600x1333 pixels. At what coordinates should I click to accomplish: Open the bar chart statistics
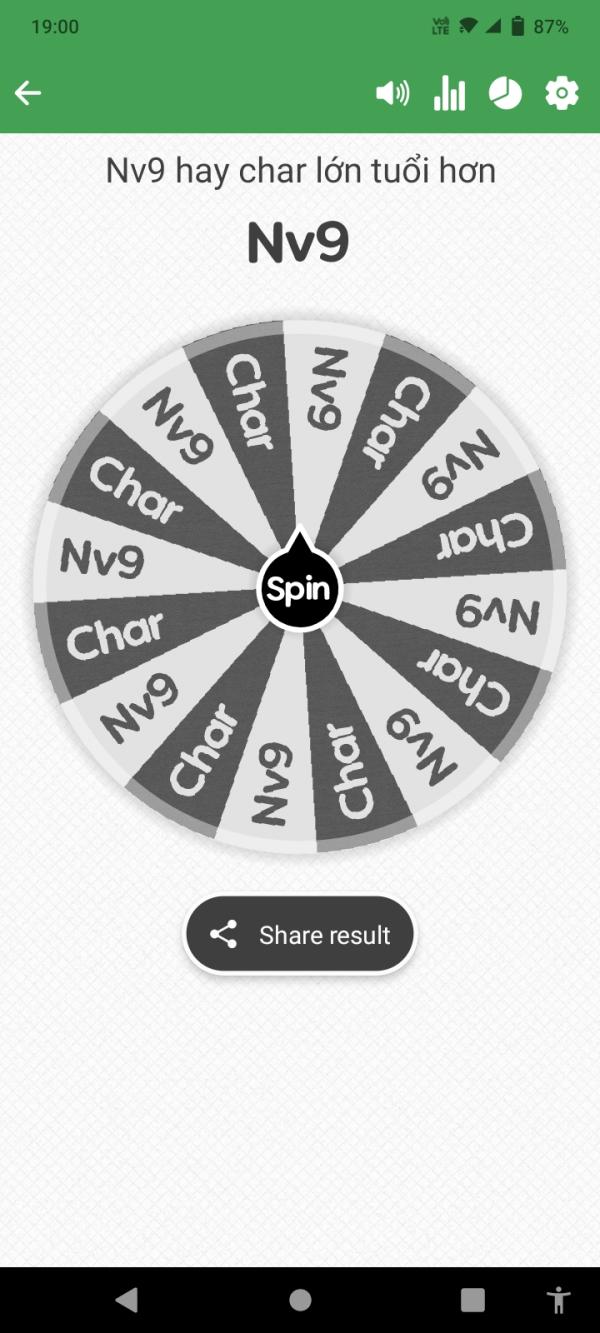(x=449, y=94)
